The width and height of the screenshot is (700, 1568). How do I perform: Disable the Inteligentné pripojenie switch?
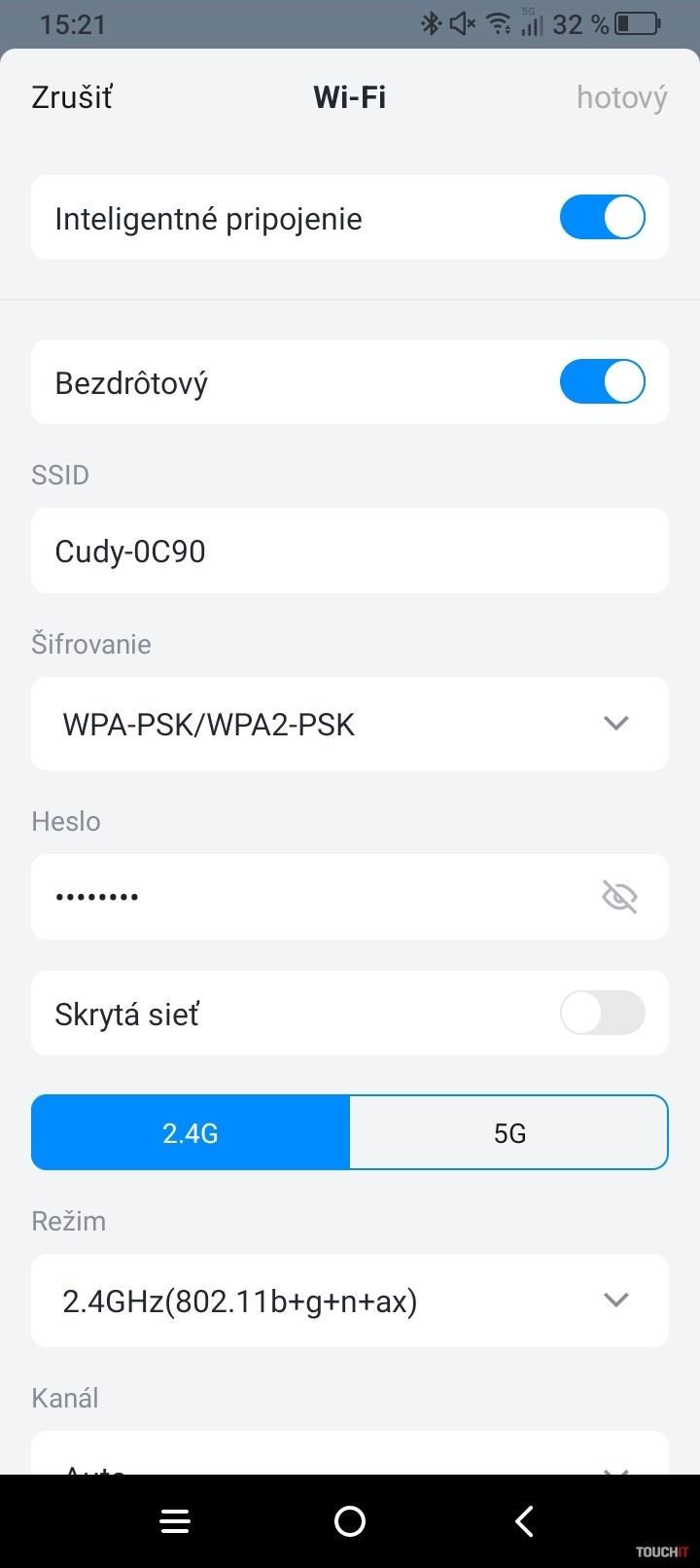point(602,218)
